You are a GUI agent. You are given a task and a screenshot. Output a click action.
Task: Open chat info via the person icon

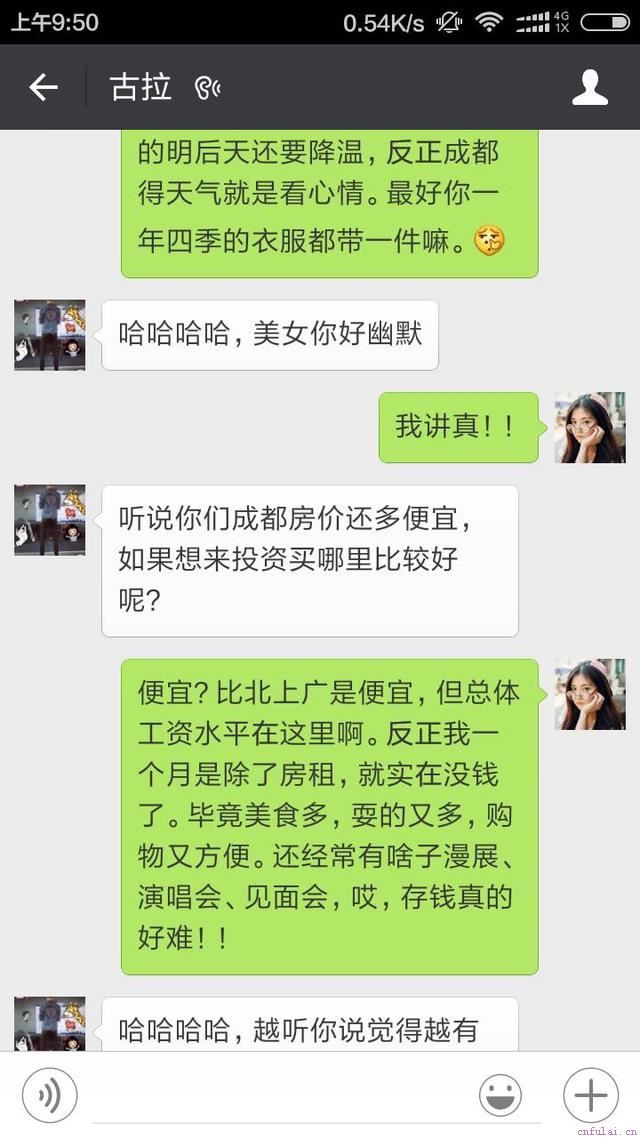[x=589, y=88]
